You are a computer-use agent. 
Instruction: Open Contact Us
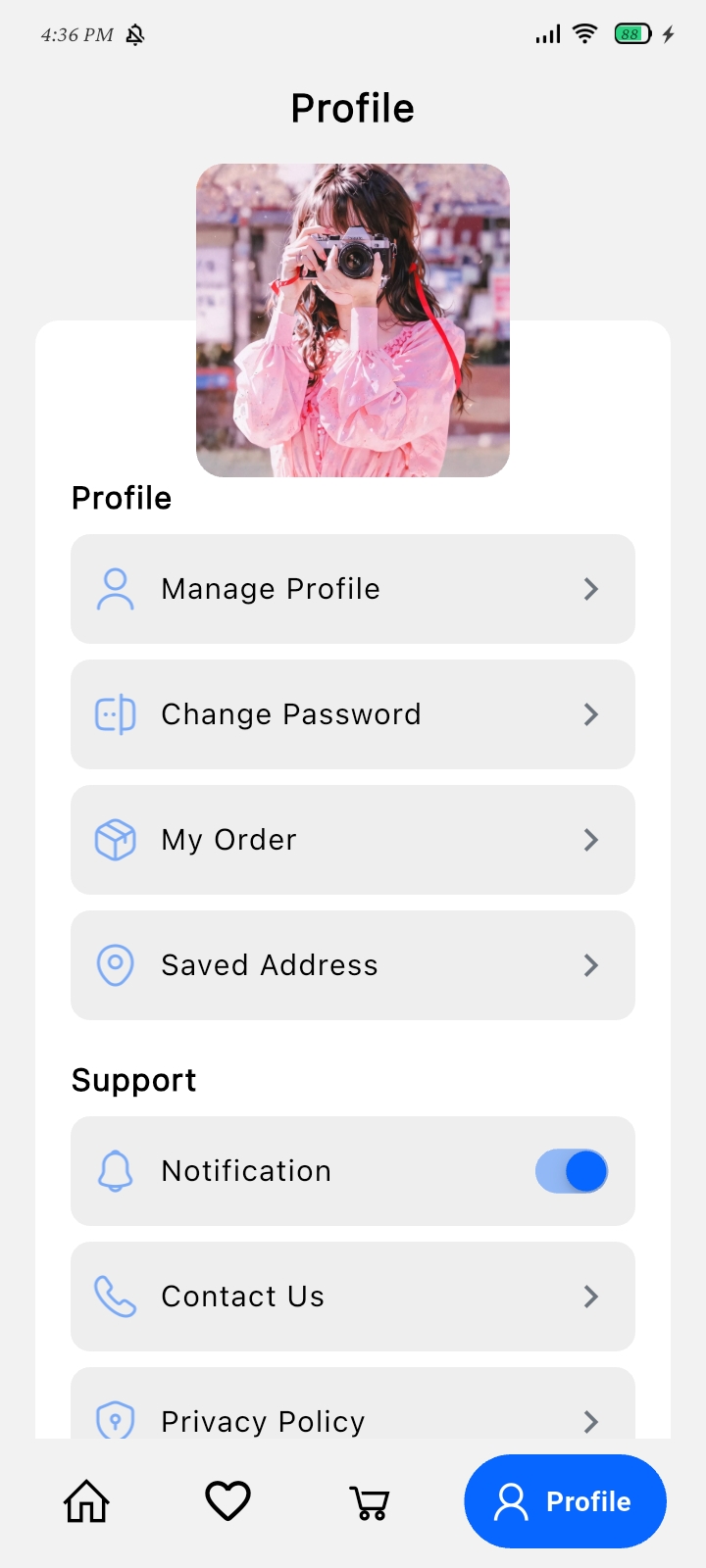[353, 1297]
